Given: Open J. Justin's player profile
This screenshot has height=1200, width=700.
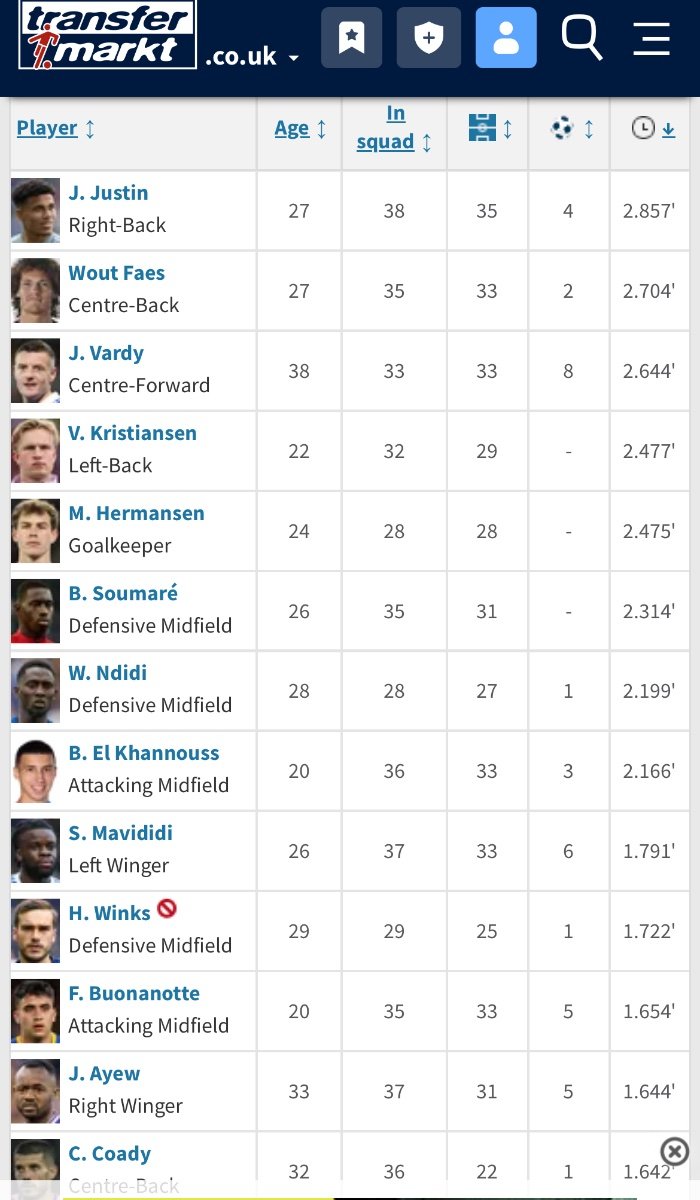Looking at the screenshot, I should [108, 193].
